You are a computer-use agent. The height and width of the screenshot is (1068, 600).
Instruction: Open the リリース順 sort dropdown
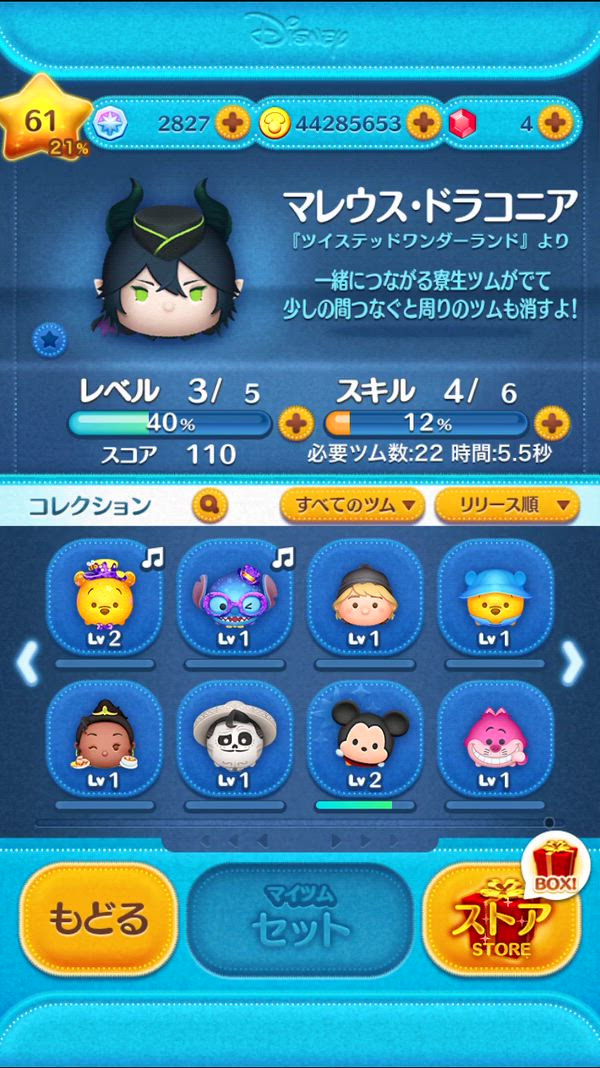pyautogui.click(x=507, y=505)
